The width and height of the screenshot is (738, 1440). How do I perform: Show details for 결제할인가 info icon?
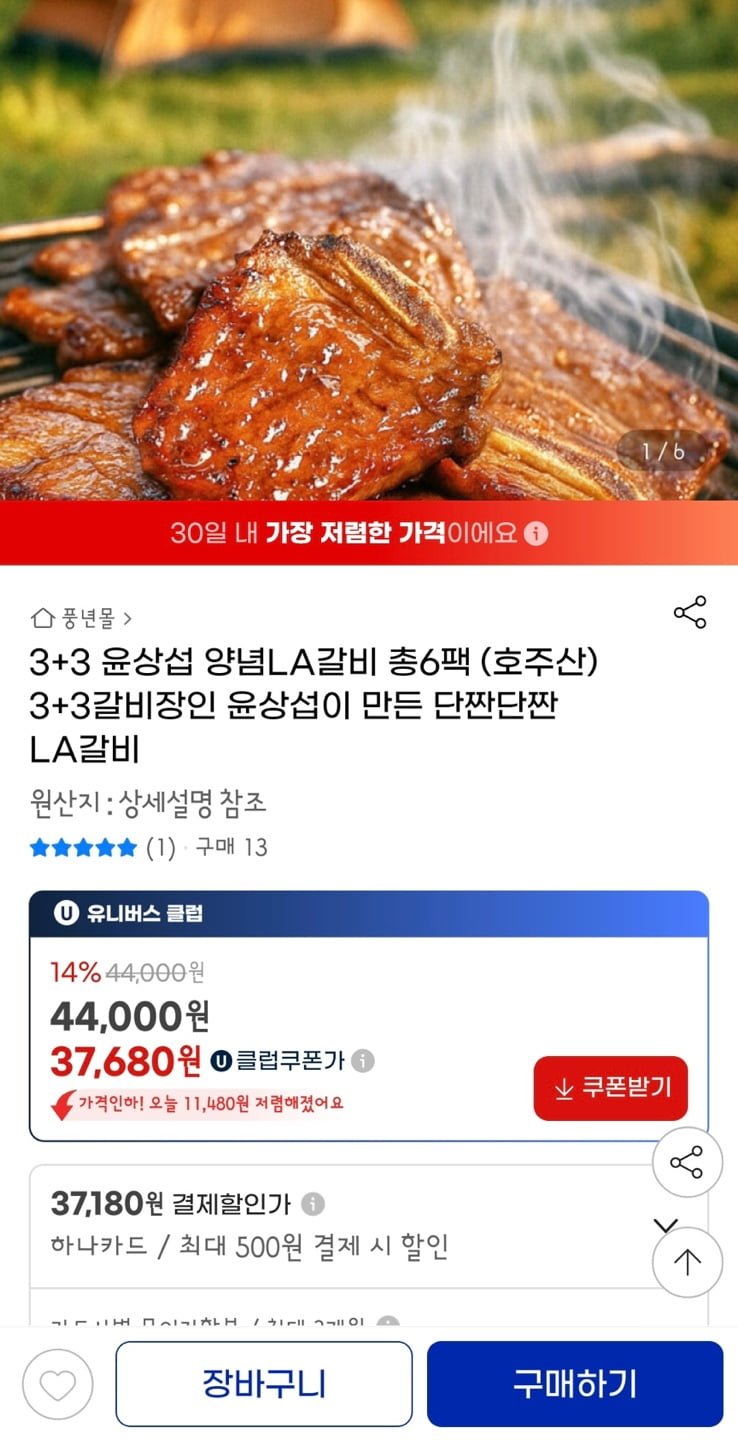(313, 1203)
